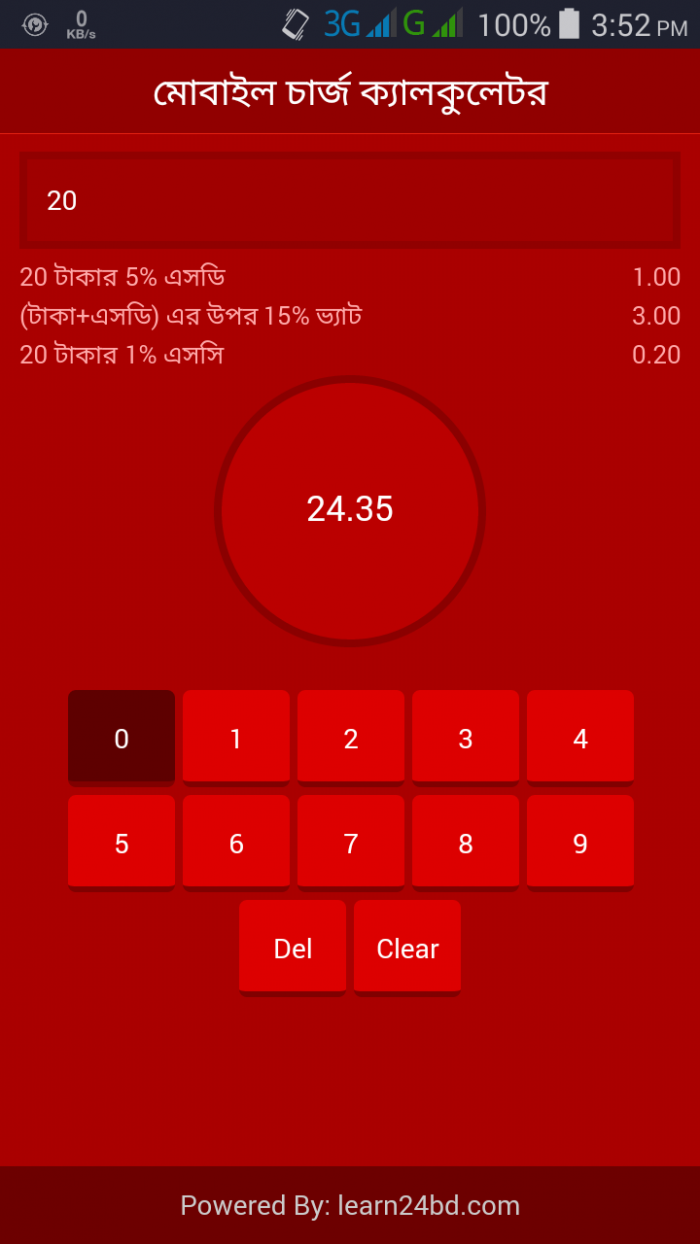Delete the last digit with Del
Image resolution: width=700 pixels, height=1244 pixels.
coord(293,948)
